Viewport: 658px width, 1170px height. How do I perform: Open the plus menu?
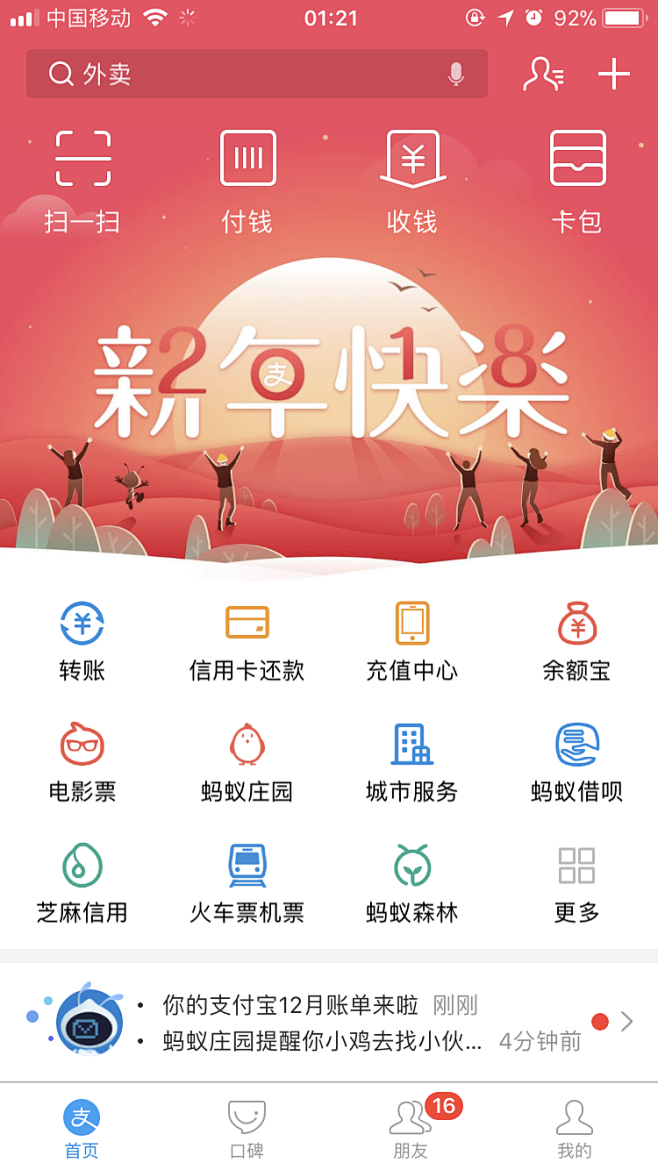[x=613, y=74]
